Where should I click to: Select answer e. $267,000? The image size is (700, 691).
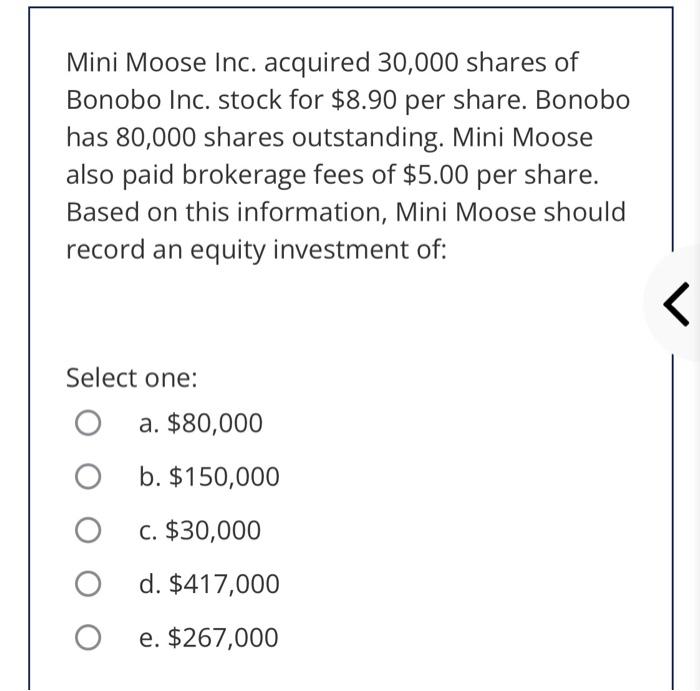[x=87, y=638]
